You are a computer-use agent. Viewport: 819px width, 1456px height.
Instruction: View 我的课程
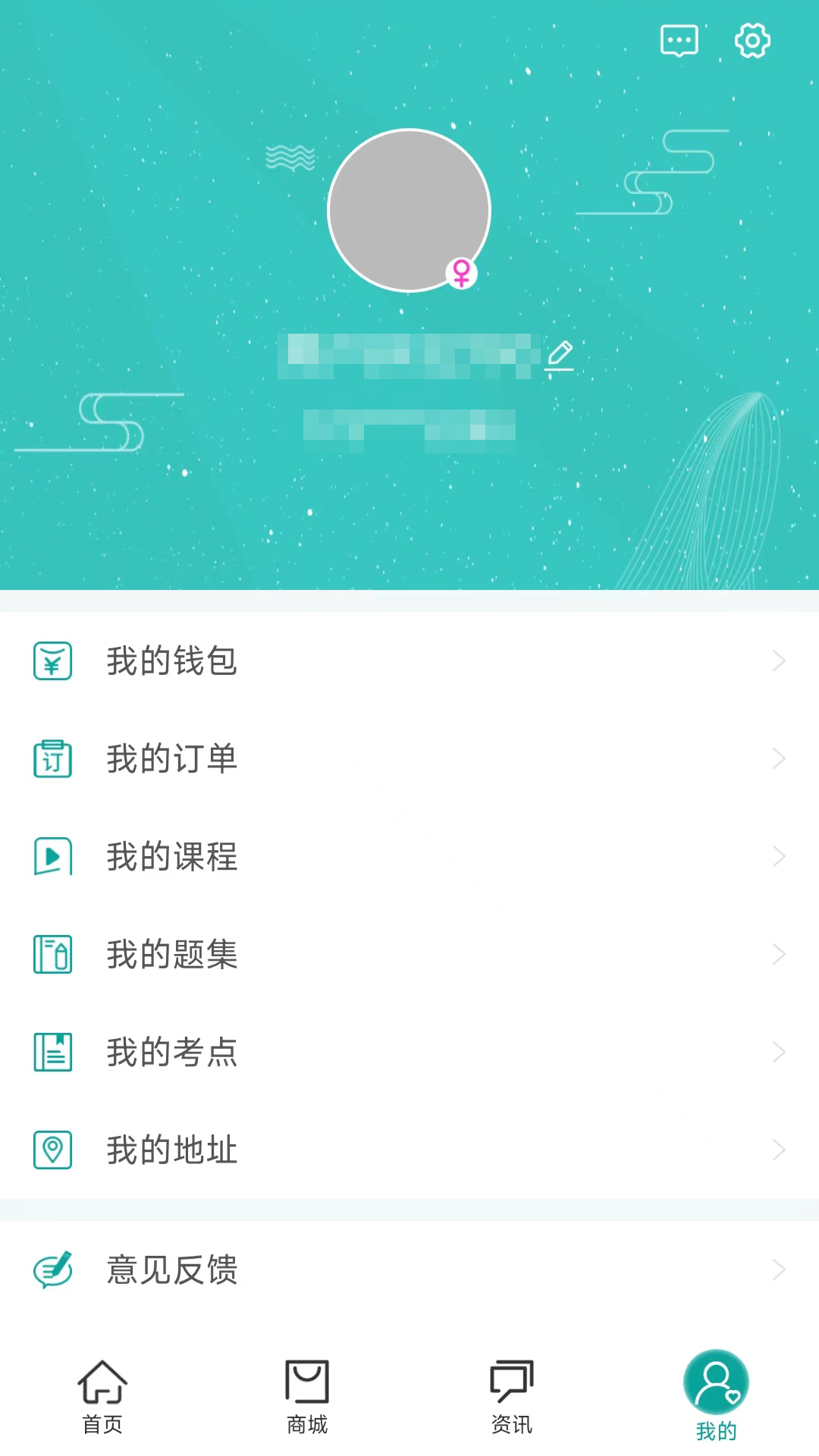pos(409,856)
